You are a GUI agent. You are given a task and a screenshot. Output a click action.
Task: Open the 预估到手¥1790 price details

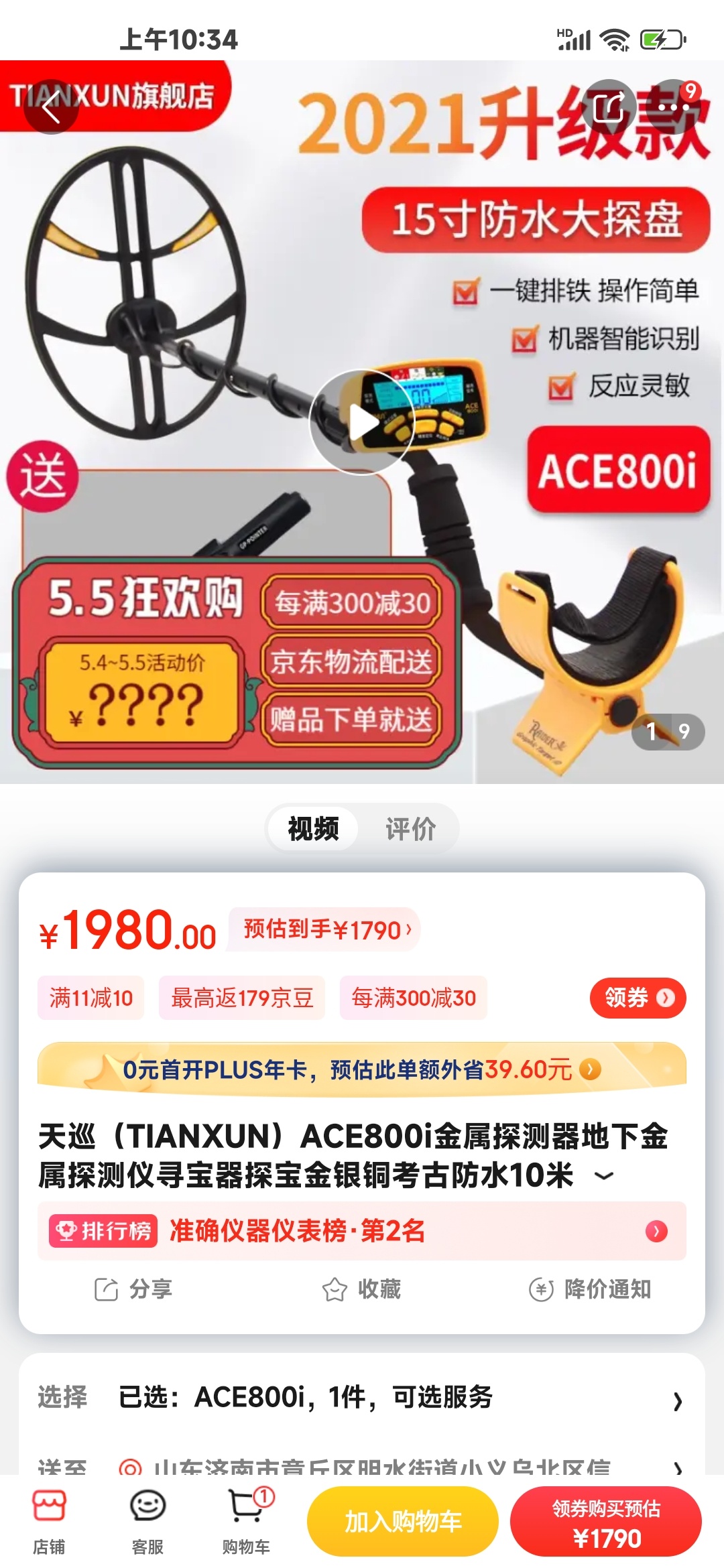click(326, 929)
